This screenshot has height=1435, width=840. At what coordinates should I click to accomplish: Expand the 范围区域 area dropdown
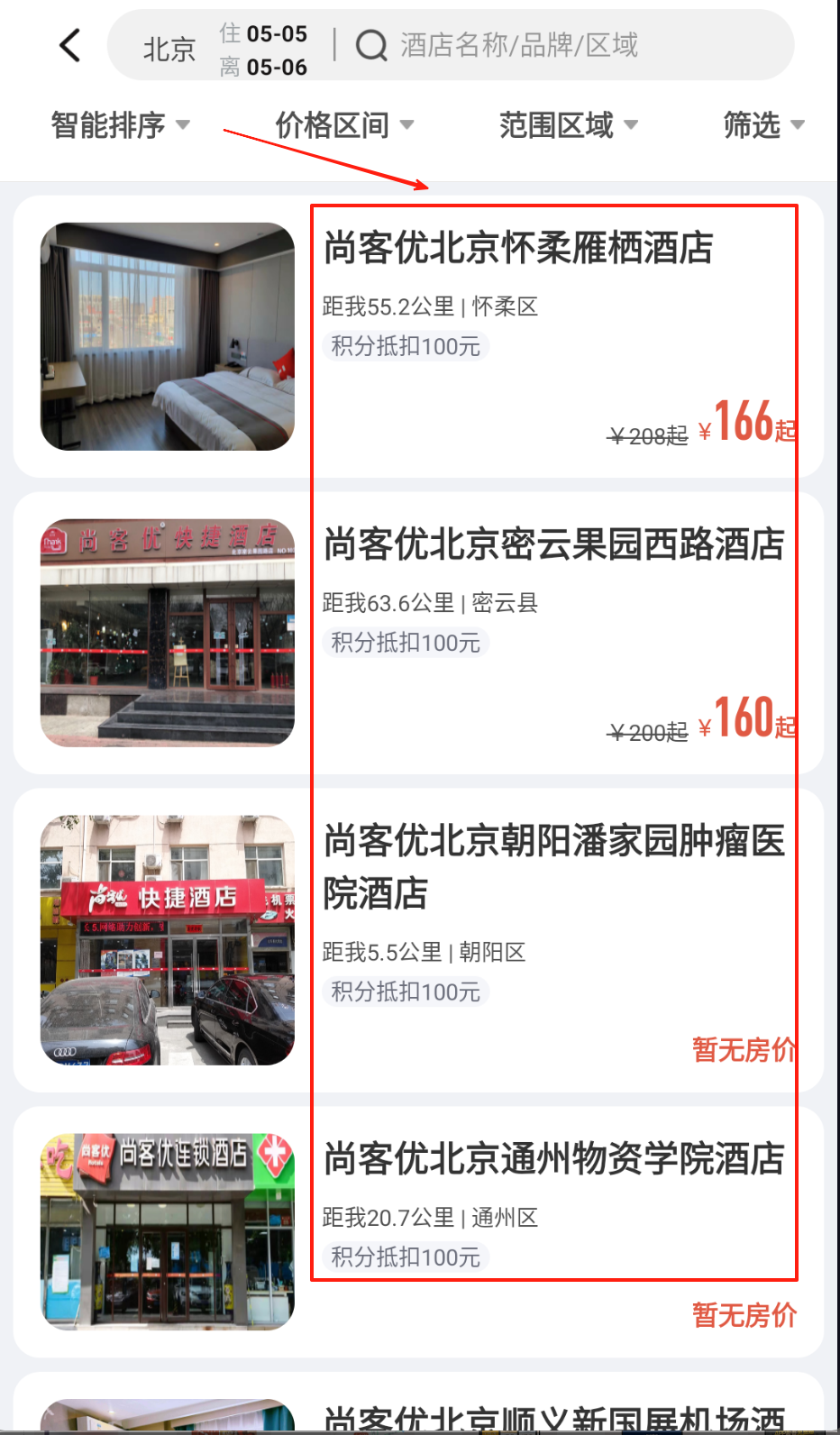568,125
